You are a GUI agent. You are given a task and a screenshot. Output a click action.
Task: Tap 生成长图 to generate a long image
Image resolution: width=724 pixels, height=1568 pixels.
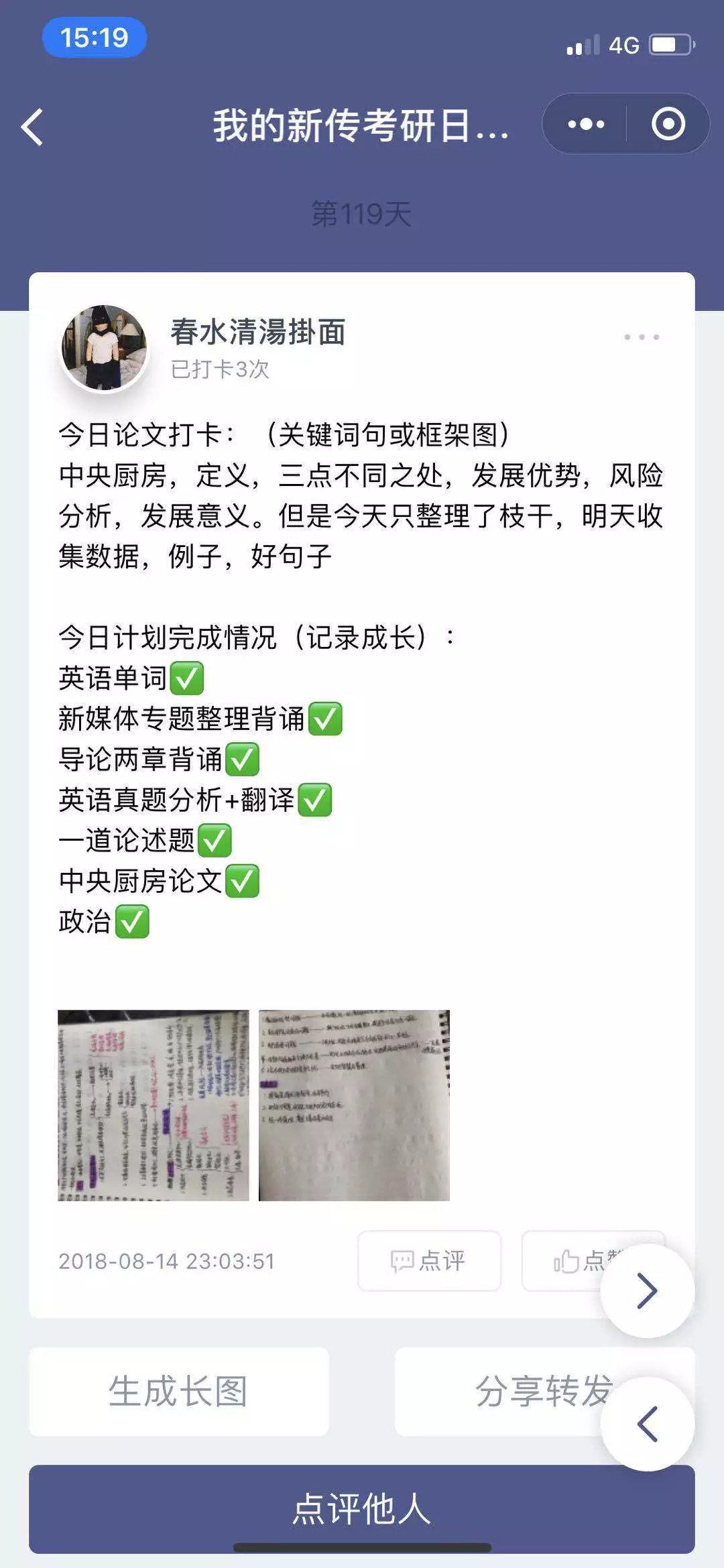(x=178, y=1392)
